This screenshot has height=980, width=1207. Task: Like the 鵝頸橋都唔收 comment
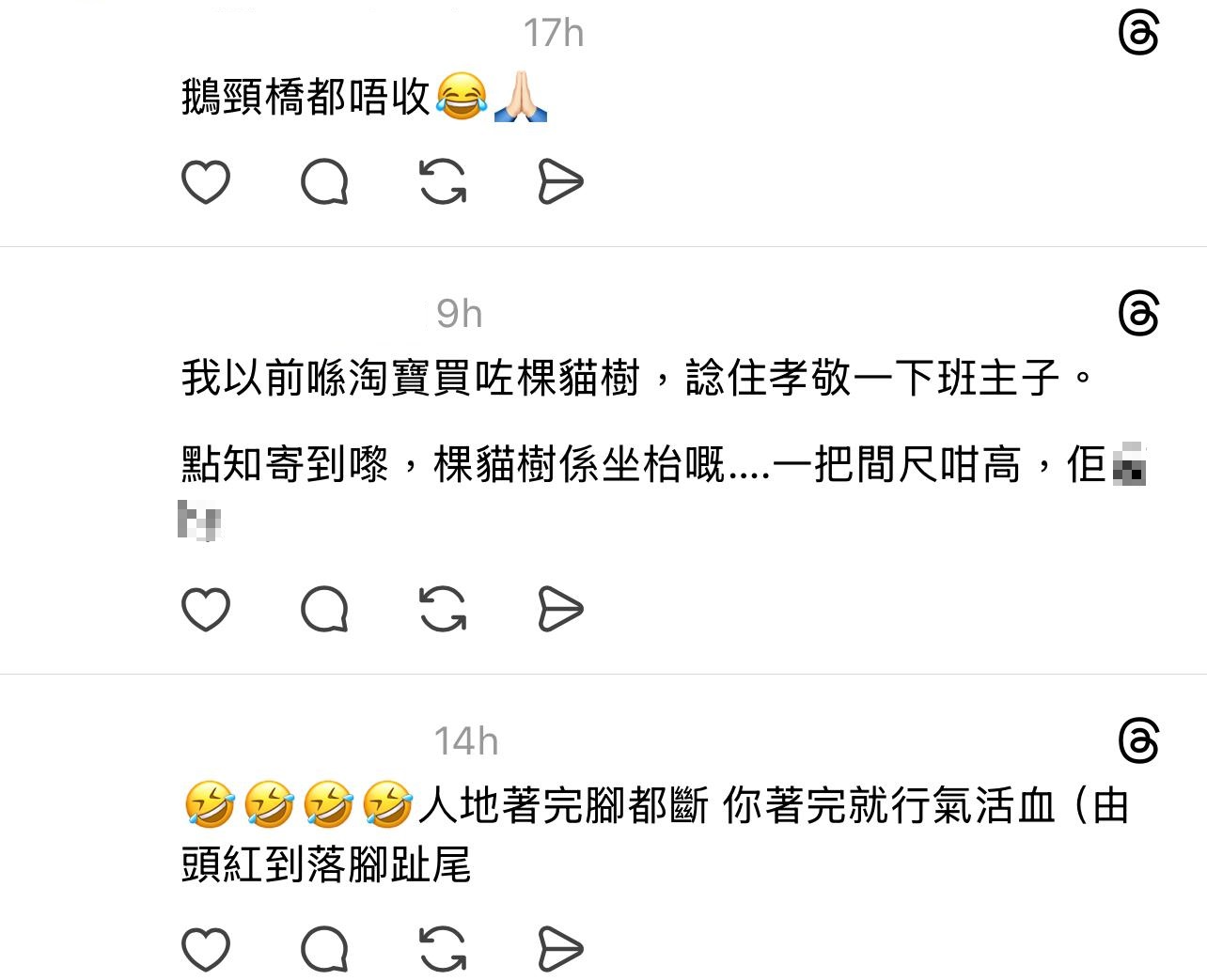coord(206,181)
